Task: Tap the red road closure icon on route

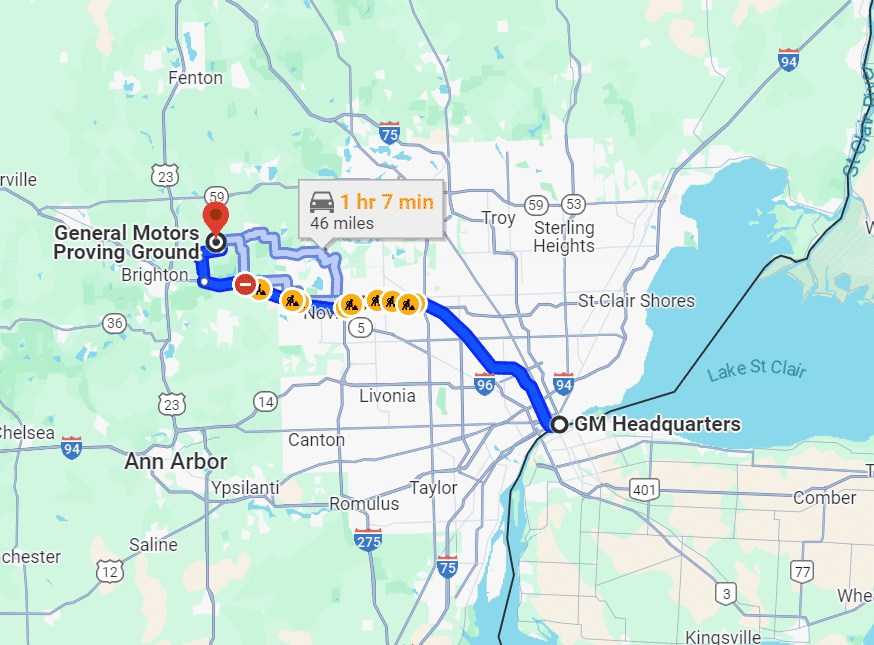Action: pyautogui.click(x=245, y=285)
